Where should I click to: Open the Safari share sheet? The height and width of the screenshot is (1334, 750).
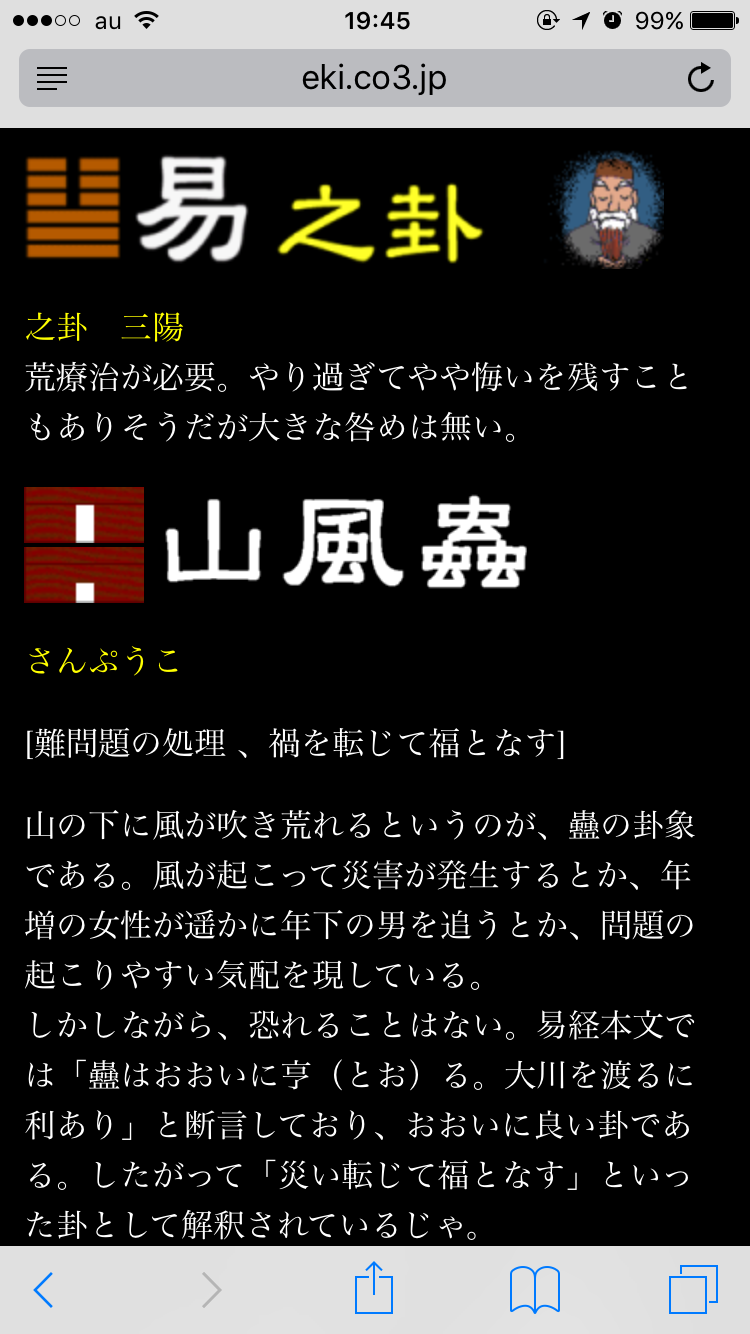375,1287
